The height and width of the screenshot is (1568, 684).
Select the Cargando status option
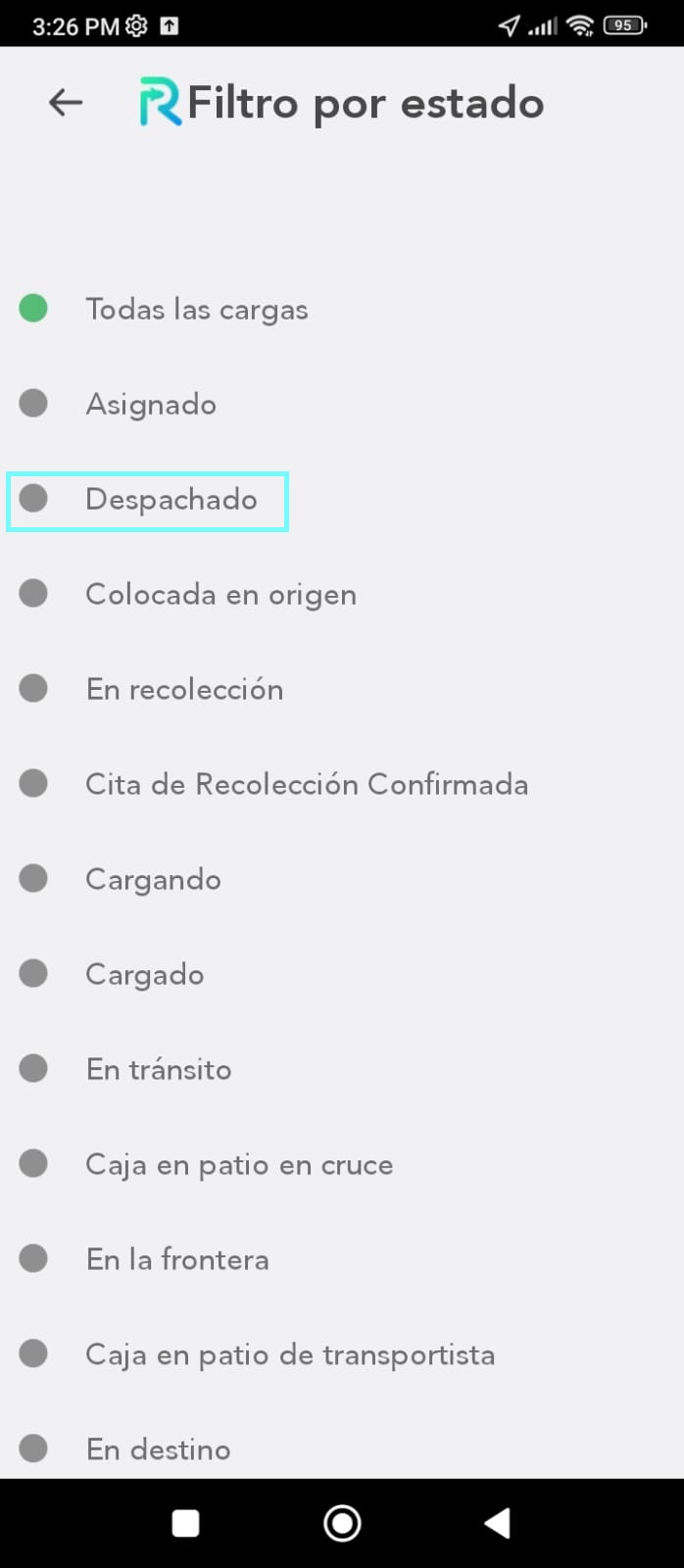tap(153, 879)
